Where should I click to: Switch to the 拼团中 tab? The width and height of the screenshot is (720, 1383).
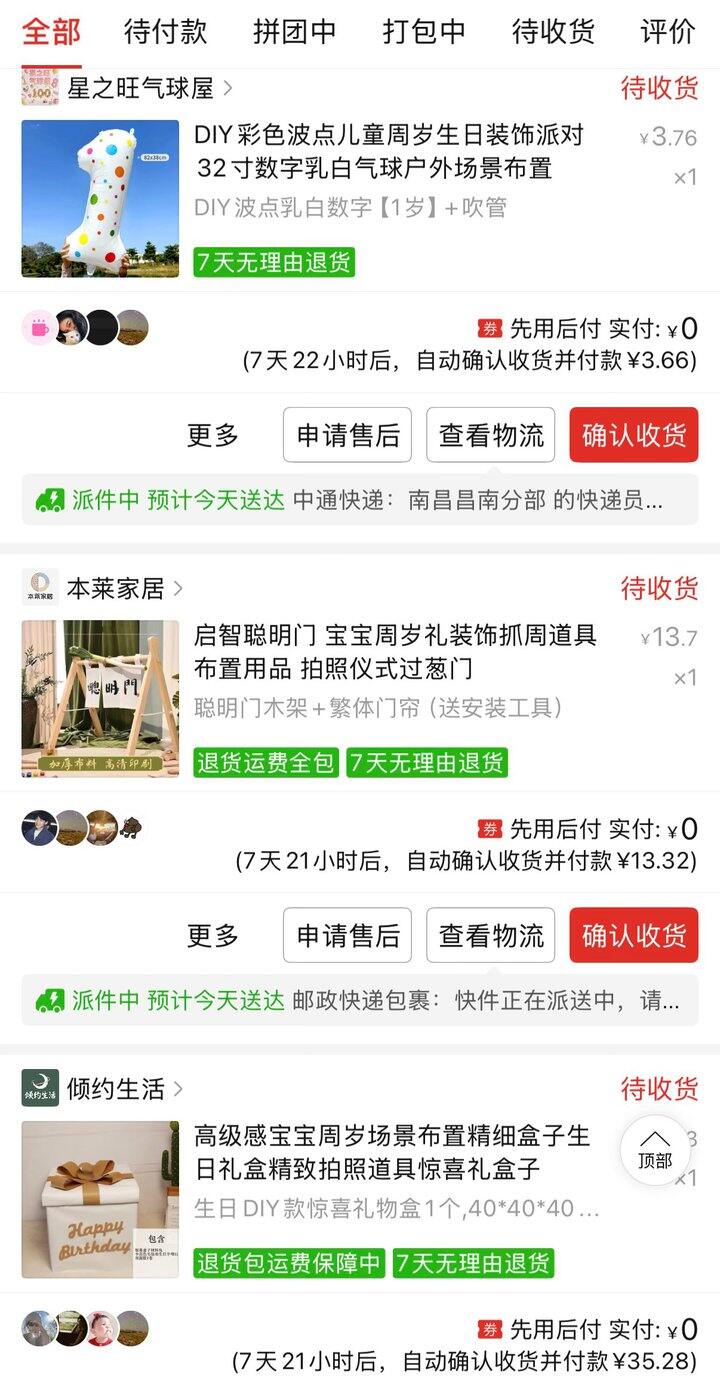point(294,32)
